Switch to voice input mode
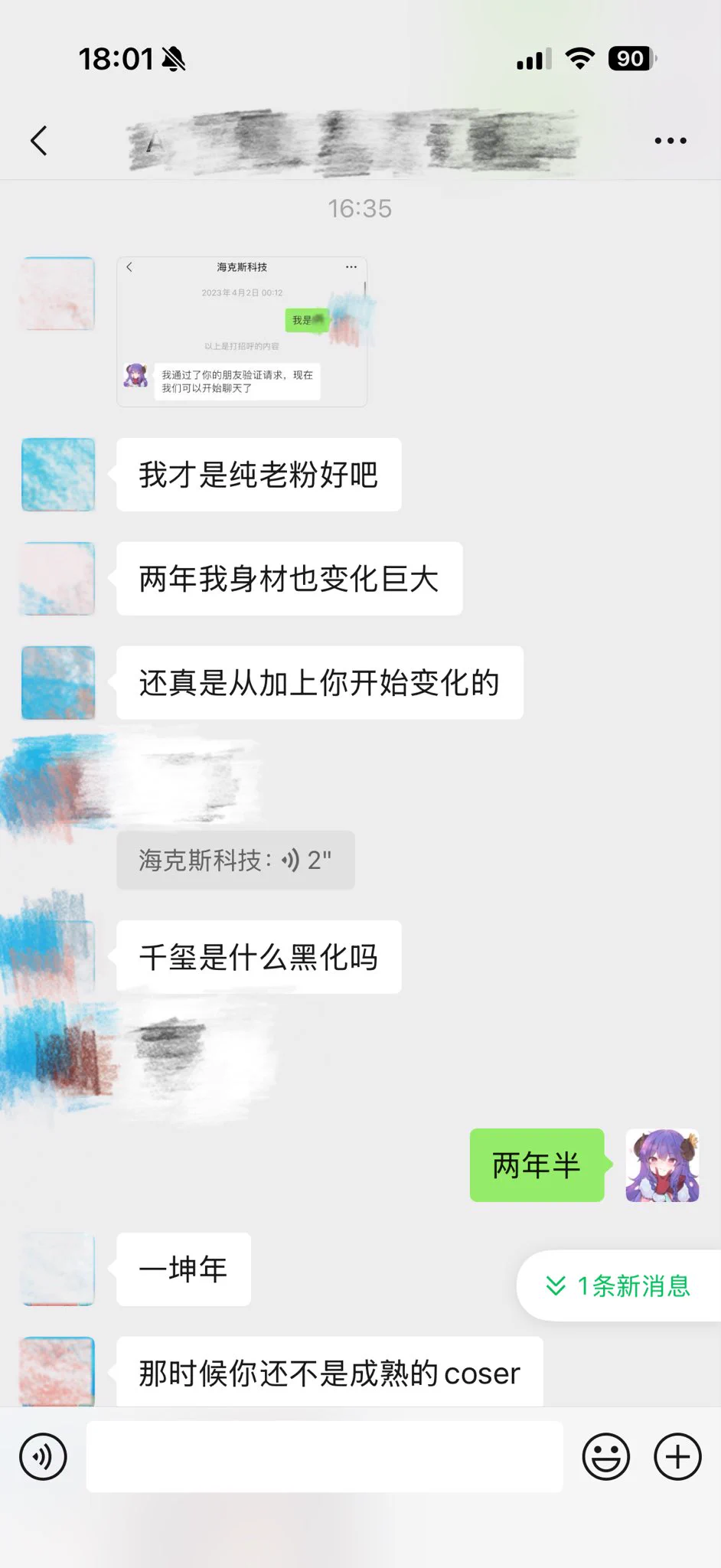The image size is (721, 1568). (44, 1456)
